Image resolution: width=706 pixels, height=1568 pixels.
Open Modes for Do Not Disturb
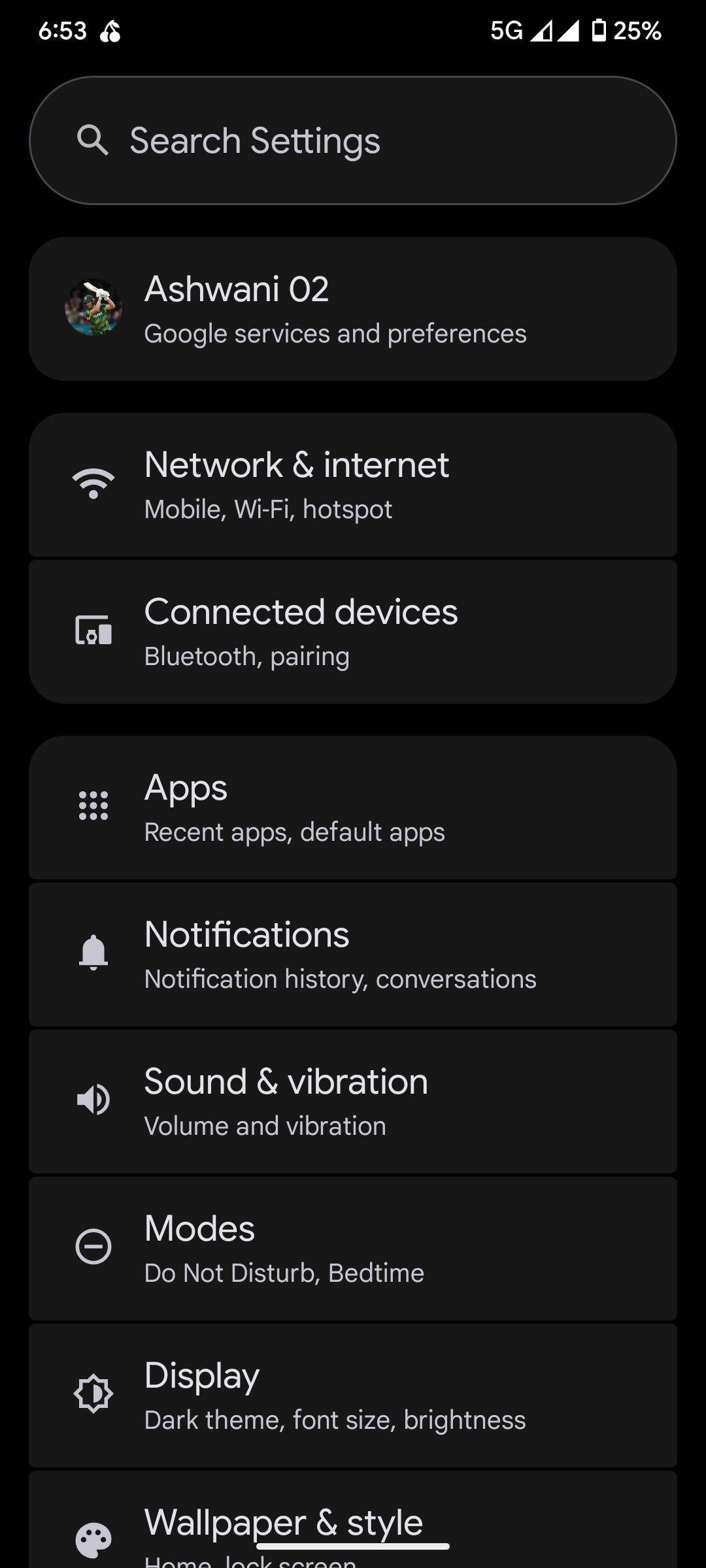click(353, 1249)
